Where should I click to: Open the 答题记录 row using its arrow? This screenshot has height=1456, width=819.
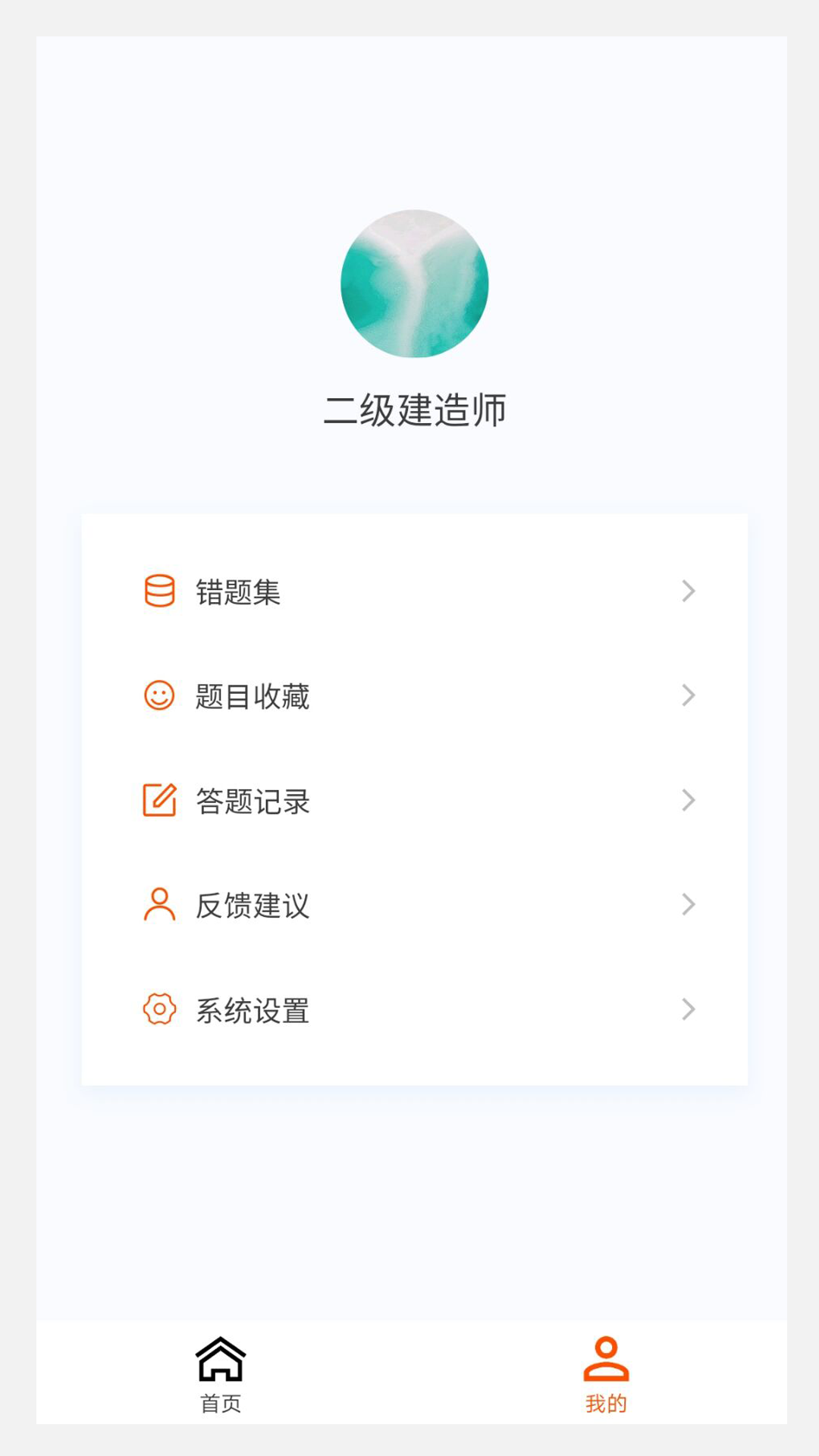(688, 800)
